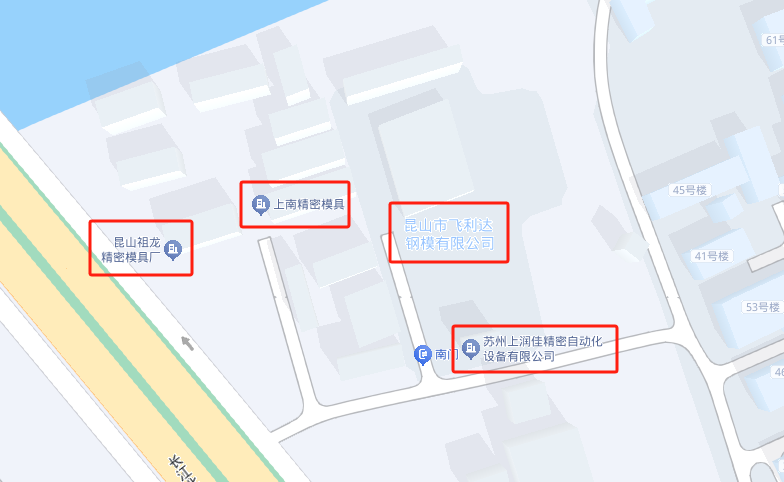
Task: Tap the 昆山市飞利达钢模有限公司 place label
Action: [449, 234]
